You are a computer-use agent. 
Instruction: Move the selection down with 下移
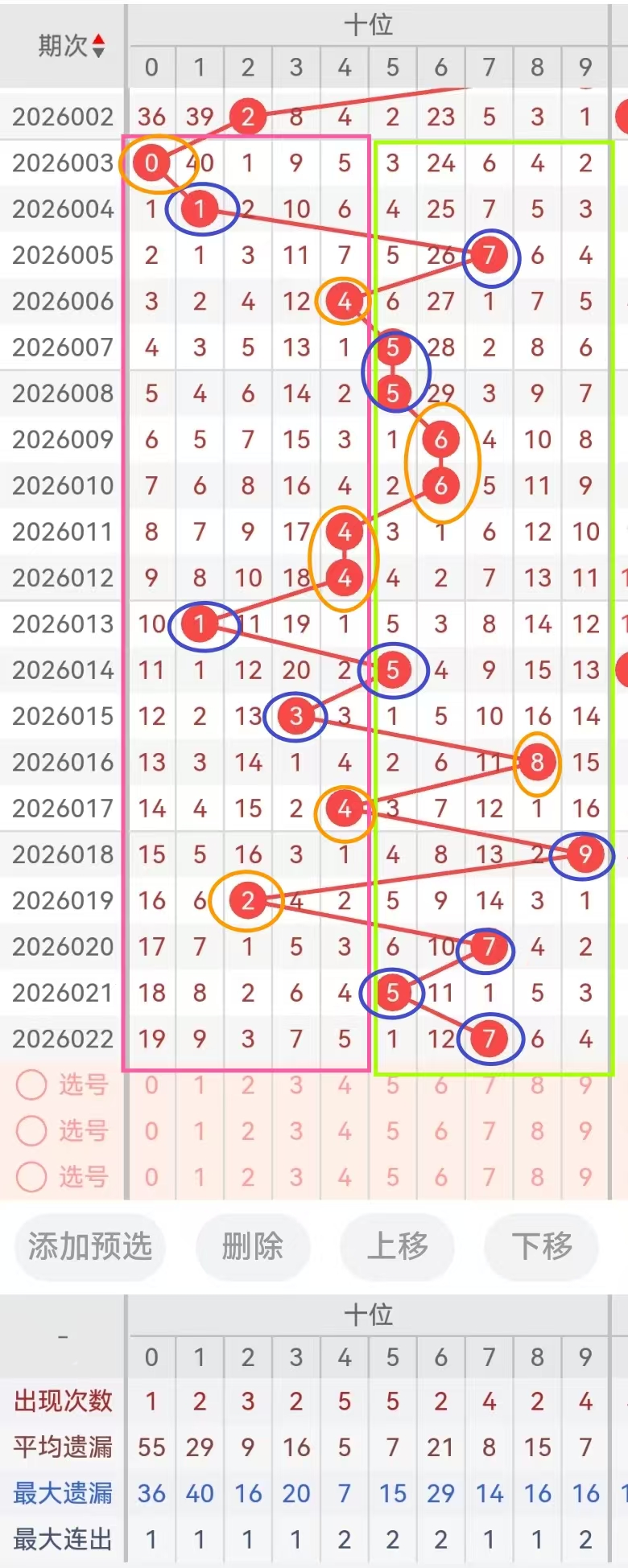(x=541, y=1246)
